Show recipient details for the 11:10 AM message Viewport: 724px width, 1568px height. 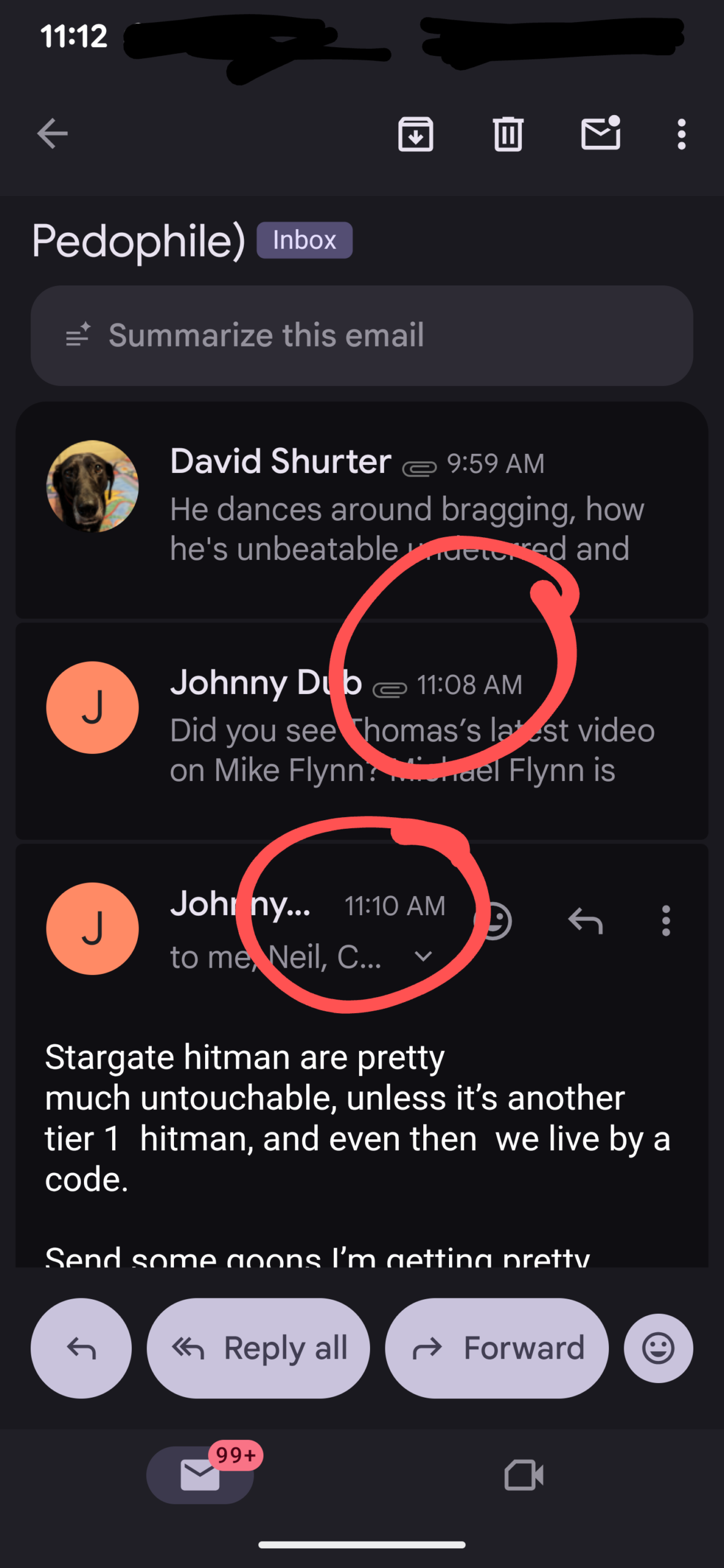423,956
